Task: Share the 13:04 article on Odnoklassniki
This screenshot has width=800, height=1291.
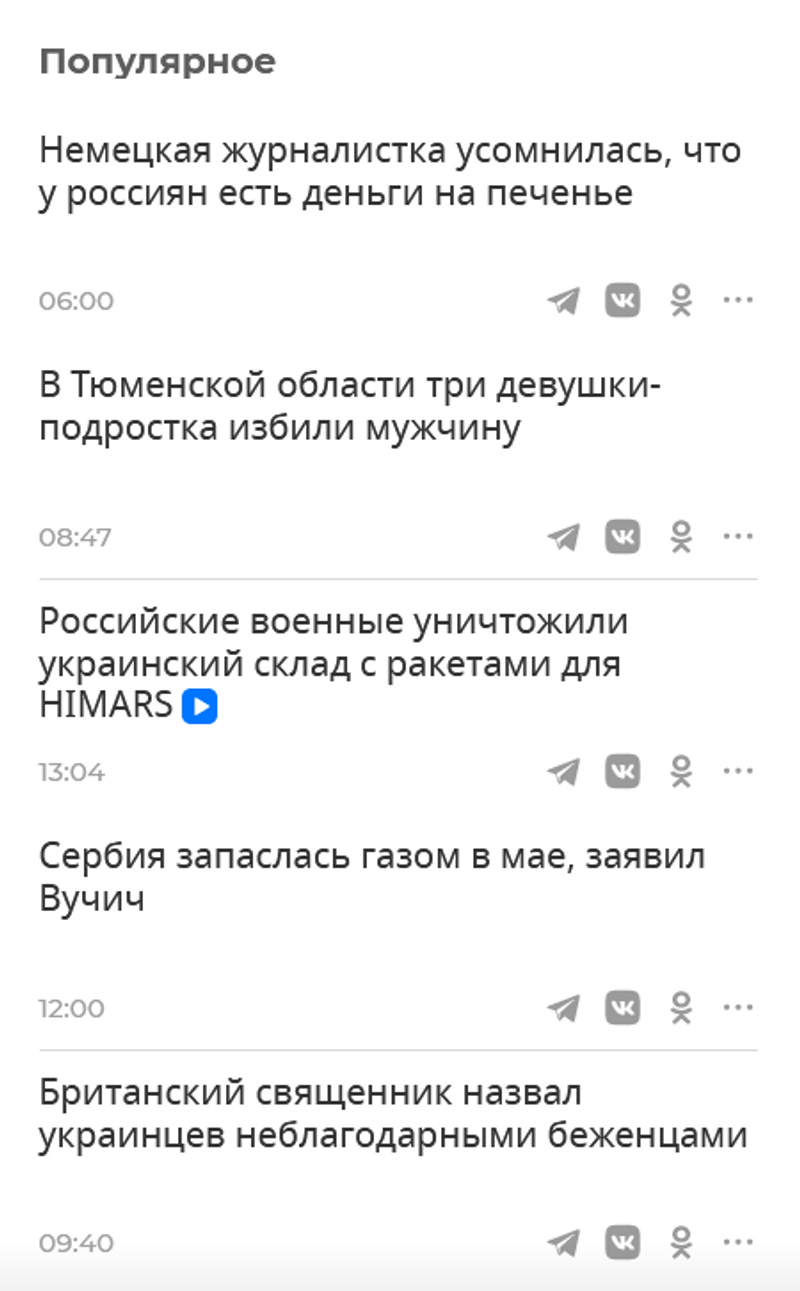Action: pos(681,772)
